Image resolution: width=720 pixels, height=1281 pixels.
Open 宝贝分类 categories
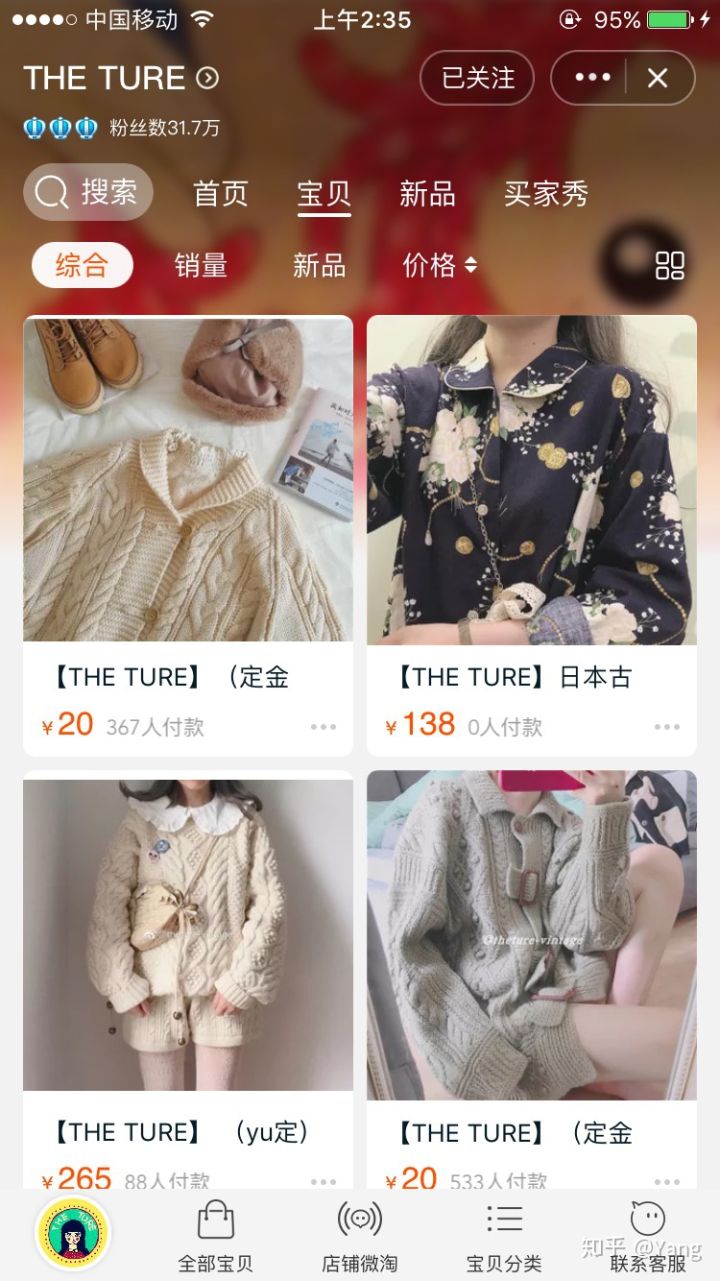click(x=504, y=1237)
